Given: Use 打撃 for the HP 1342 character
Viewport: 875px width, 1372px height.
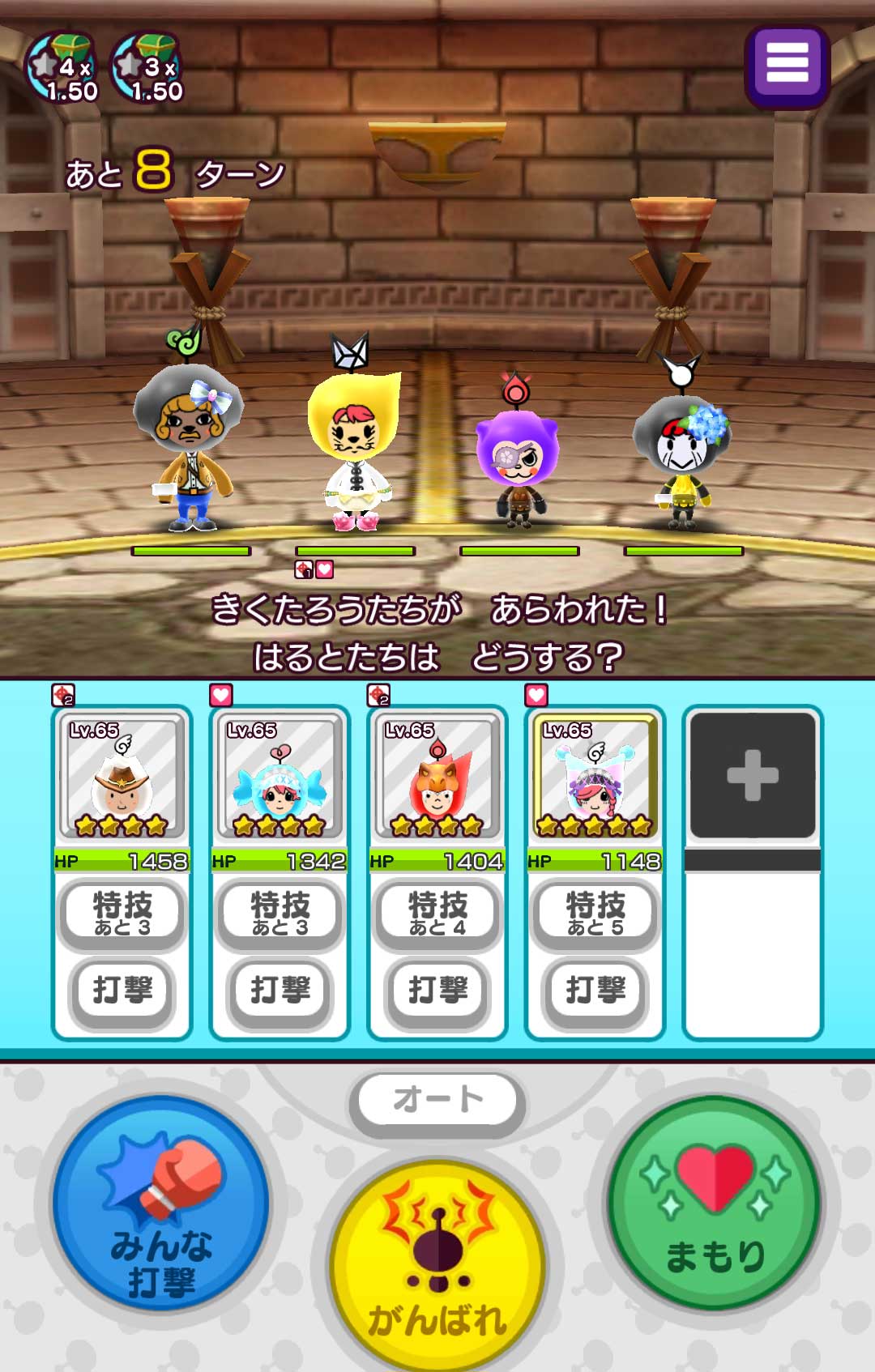Looking at the screenshot, I should (280, 990).
